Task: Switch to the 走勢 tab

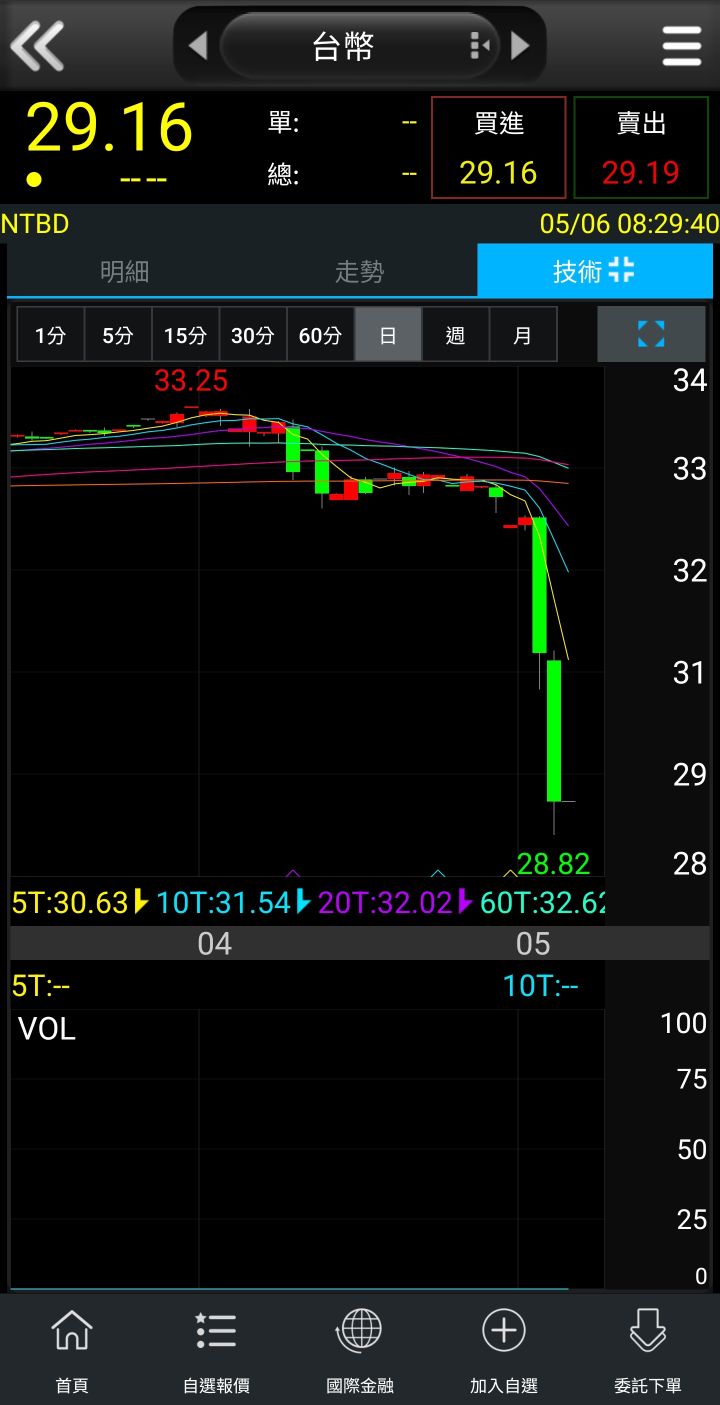Action: click(359, 271)
